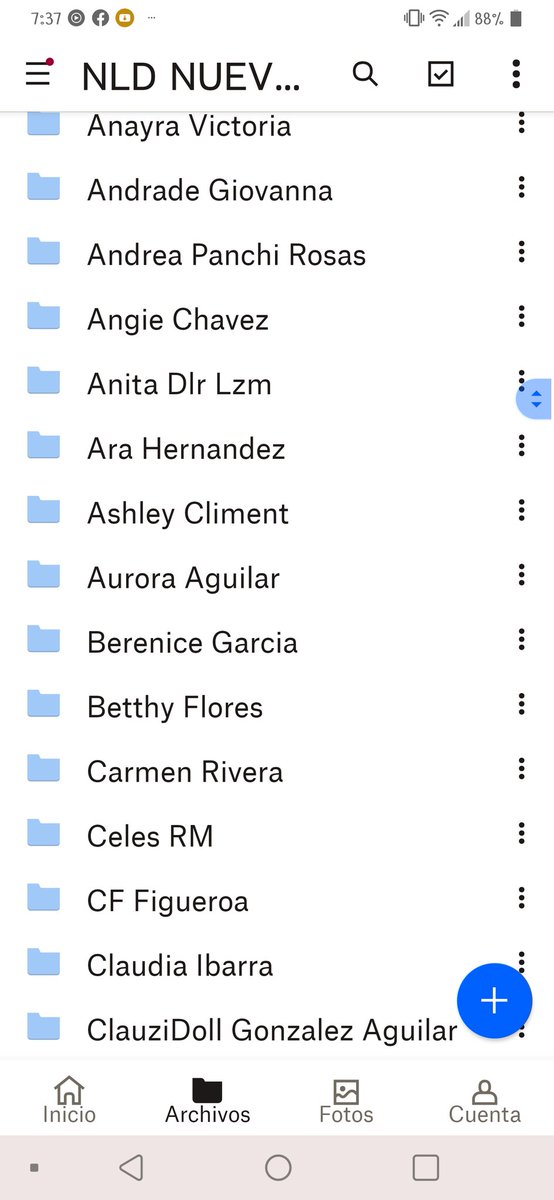This screenshot has width=554, height=1200.
Task: Tap the blue plus add button
Action: 494,1000
